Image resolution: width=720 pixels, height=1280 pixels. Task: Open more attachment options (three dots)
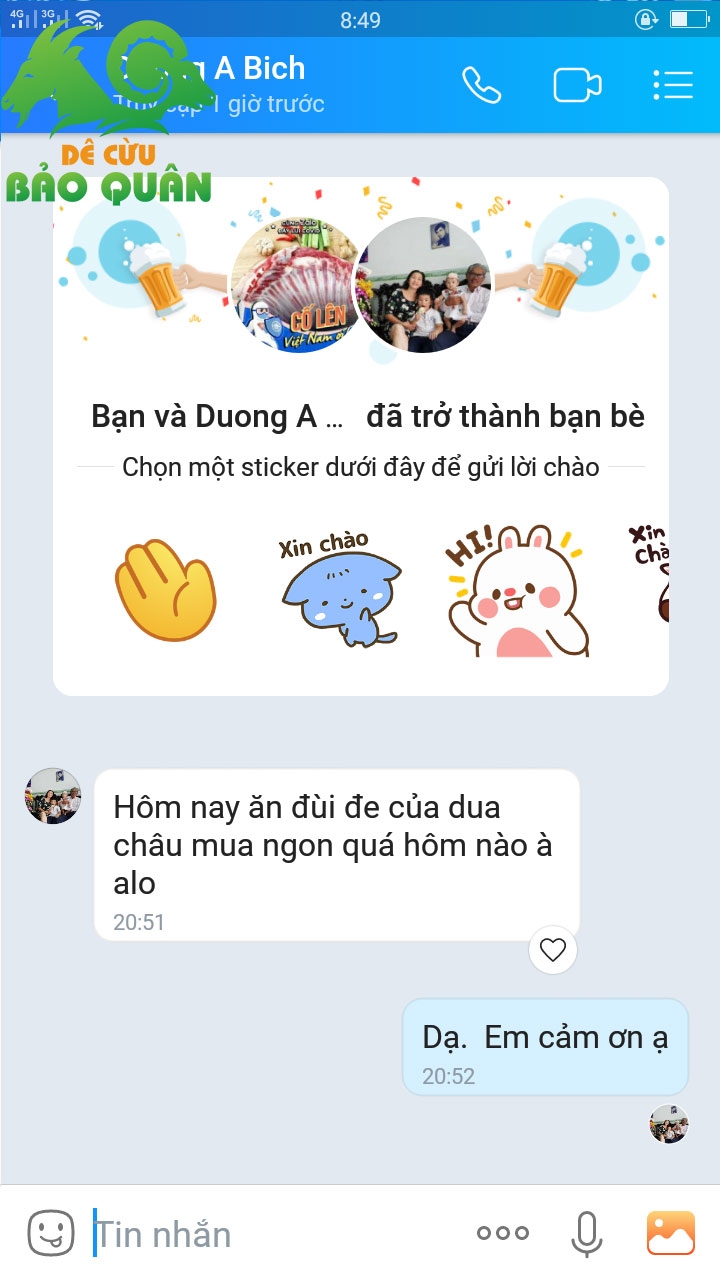pos(502,1234)
